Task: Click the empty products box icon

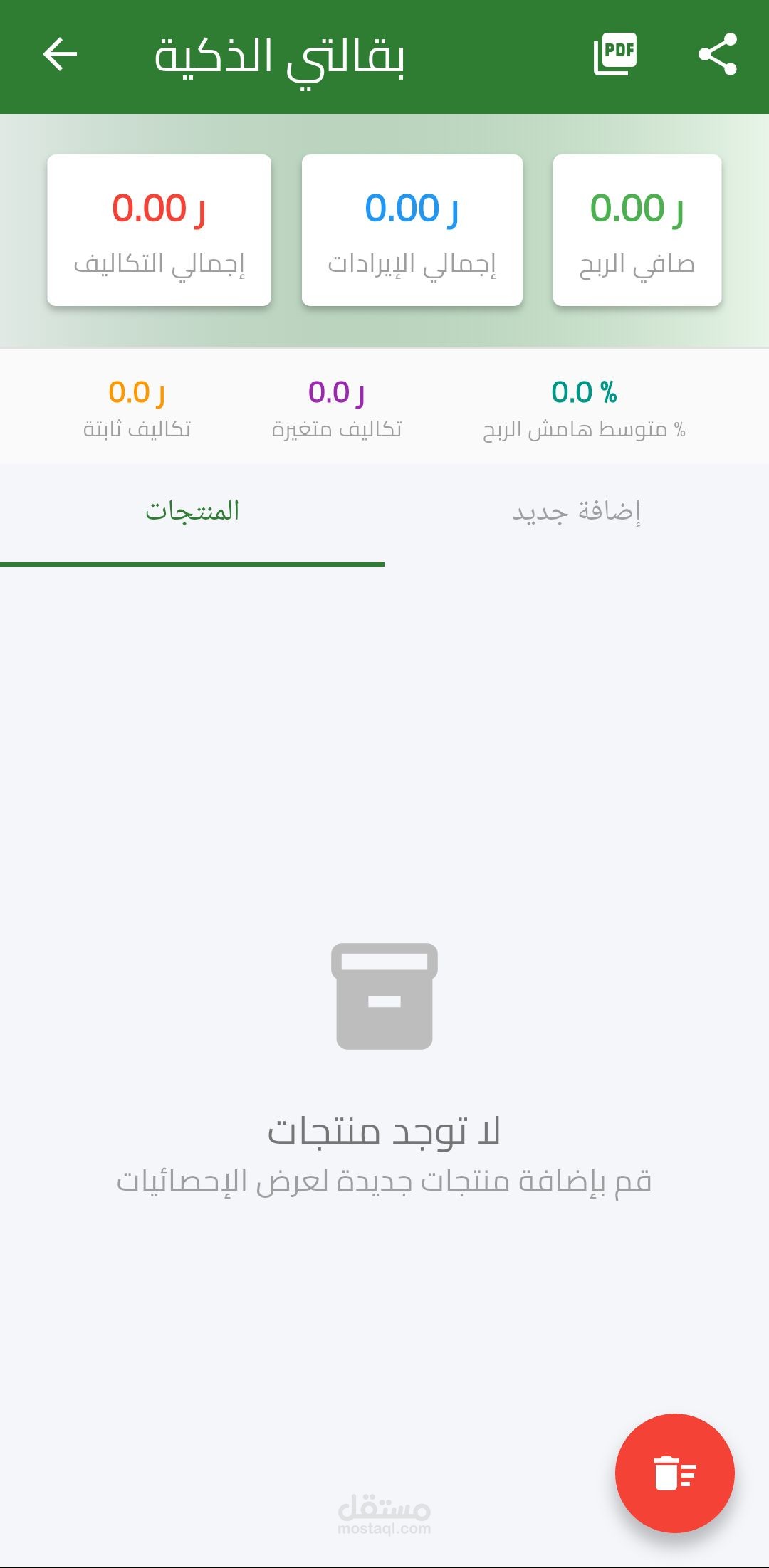Action: (384, 996)
